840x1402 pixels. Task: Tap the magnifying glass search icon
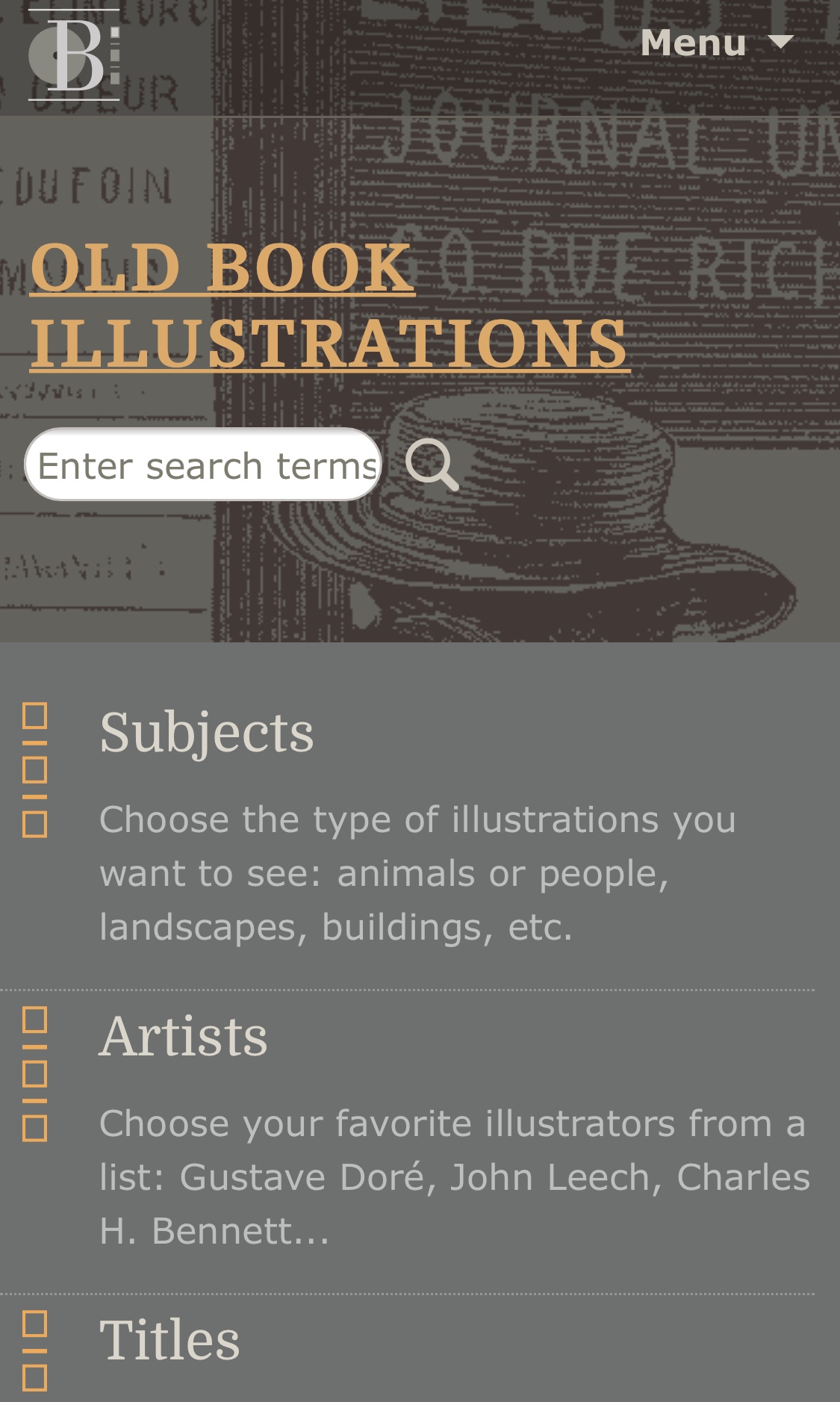pyautogui.click(x=432, y=465)
